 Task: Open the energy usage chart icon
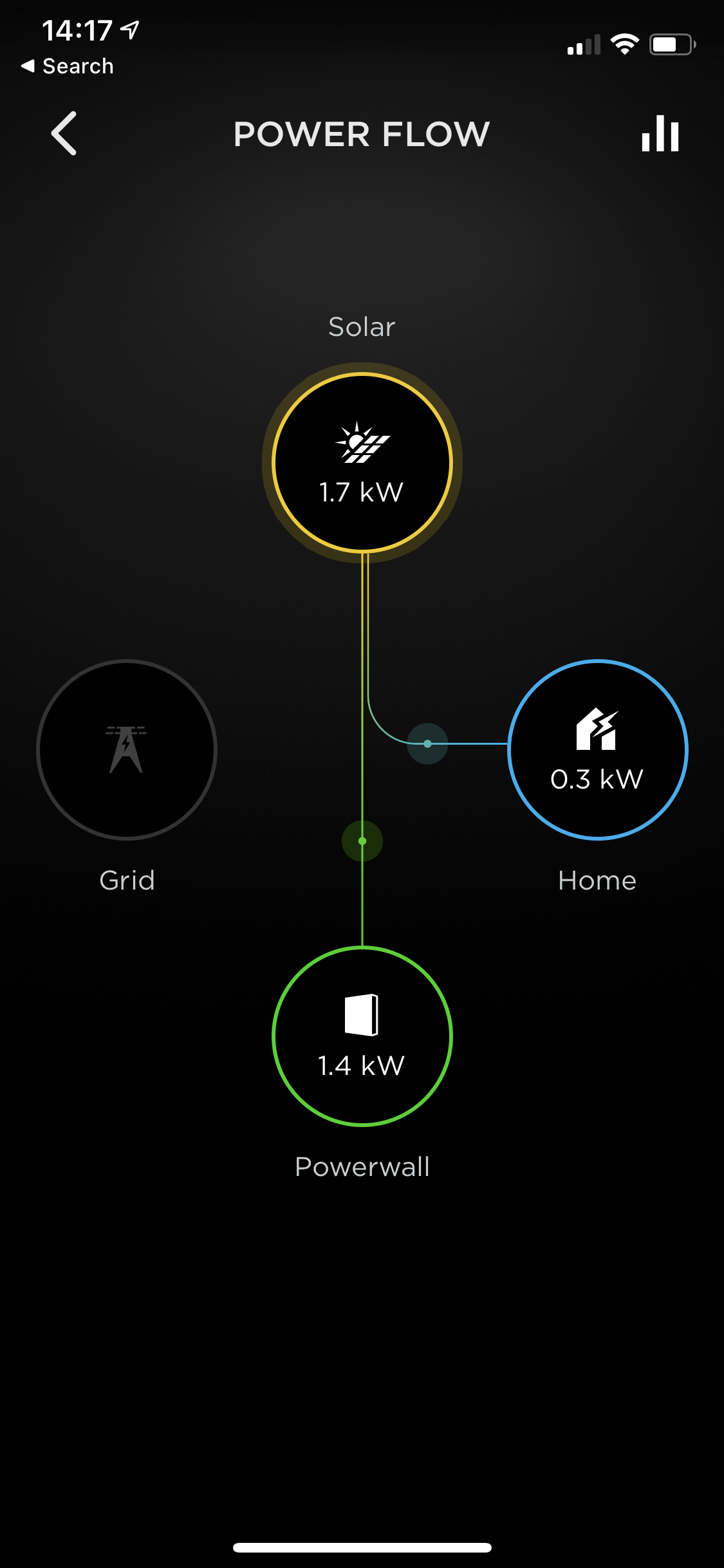(x=660, y=133)
